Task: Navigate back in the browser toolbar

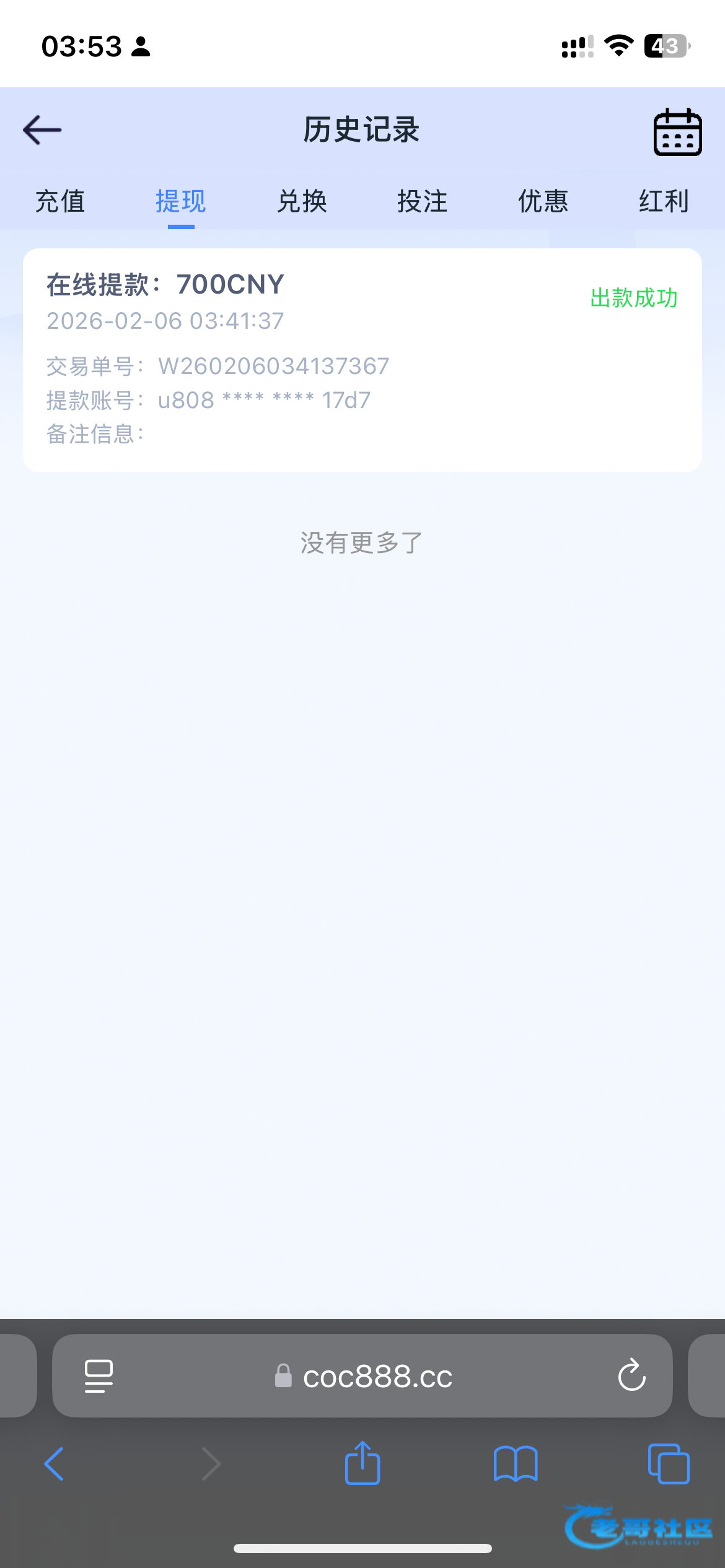Action: pyautogui.click(x=55, y=1464)
